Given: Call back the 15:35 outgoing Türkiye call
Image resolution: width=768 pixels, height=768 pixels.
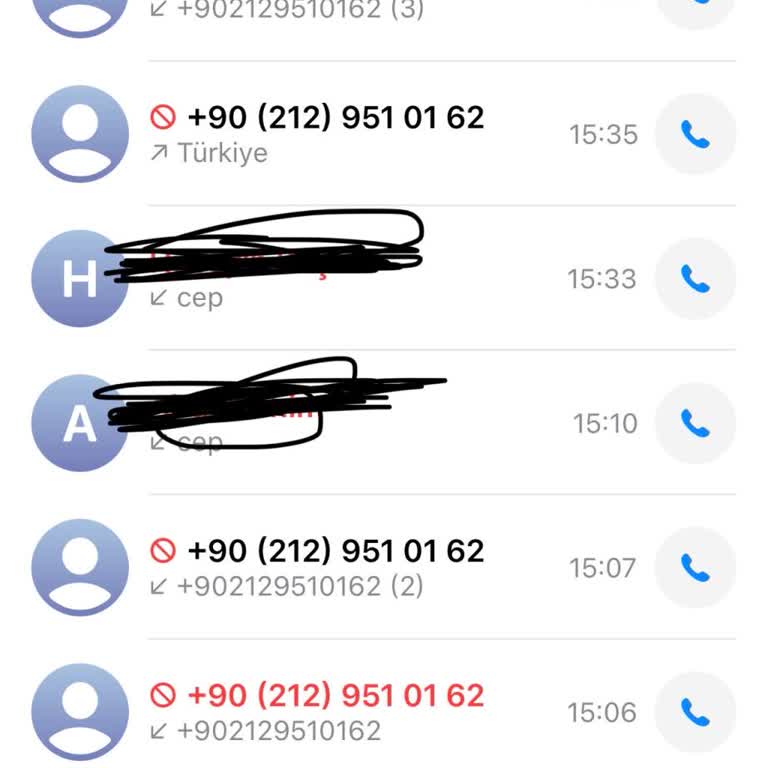Looking at the screenshot, I should (x=695, y=134).
